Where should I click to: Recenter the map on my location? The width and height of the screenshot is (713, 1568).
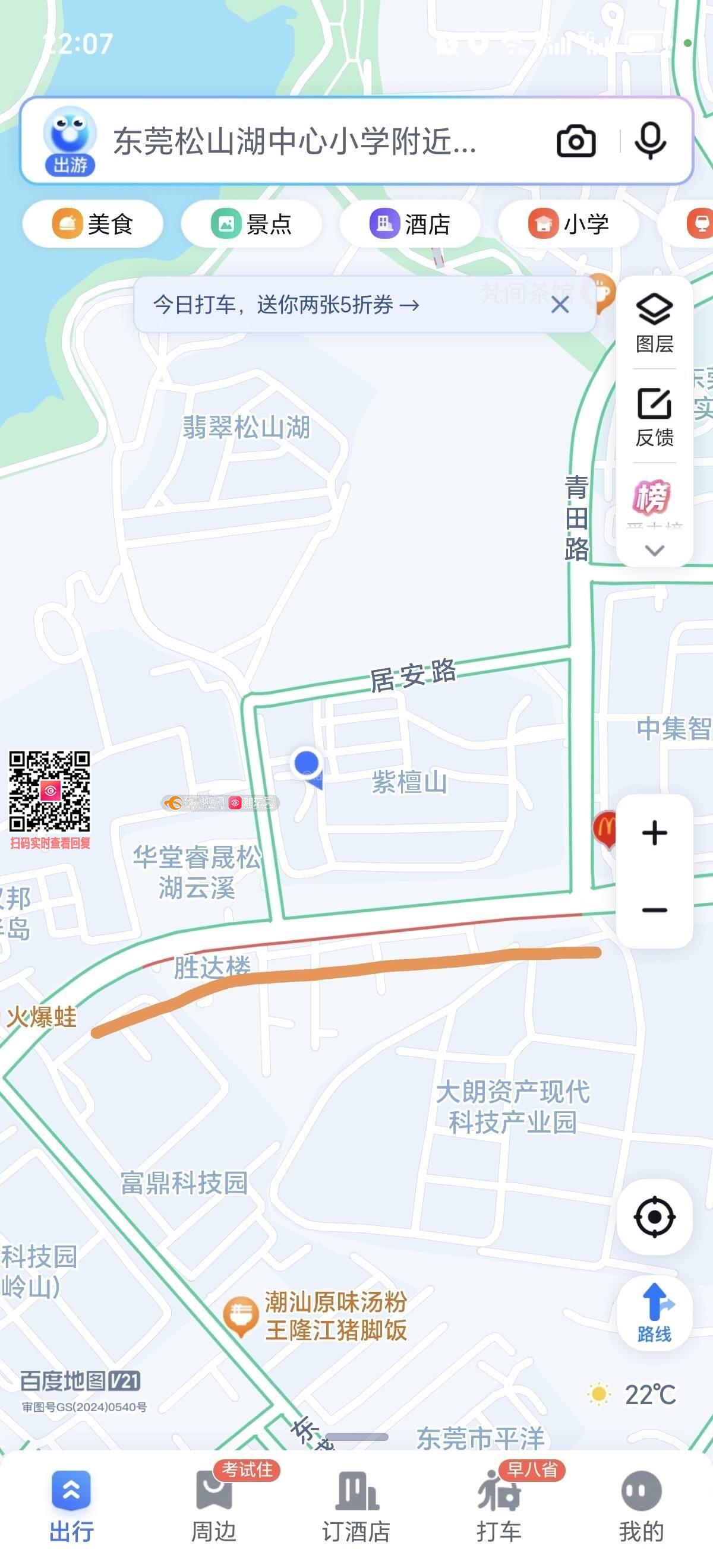[655, 1218]
